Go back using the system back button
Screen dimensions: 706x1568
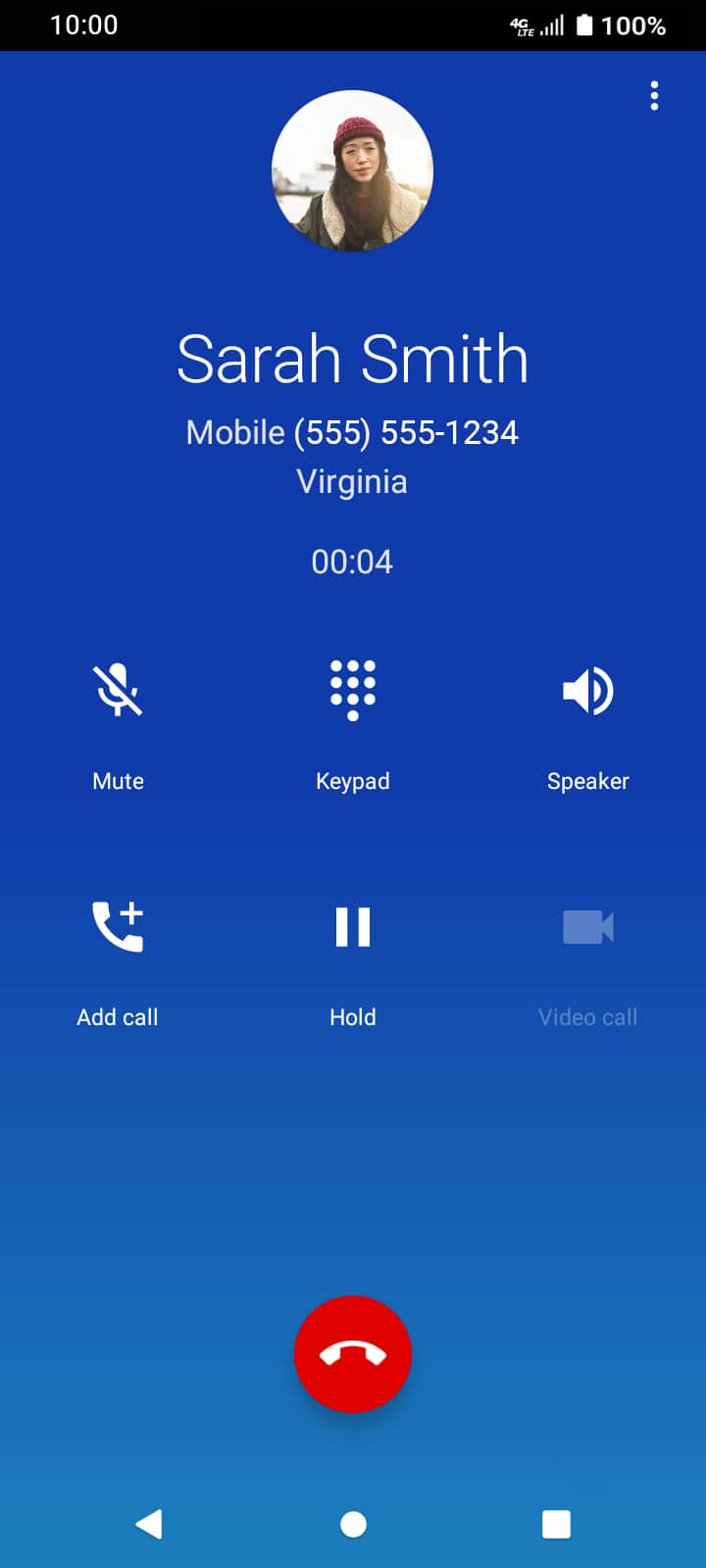click(x=149, y=1524)
